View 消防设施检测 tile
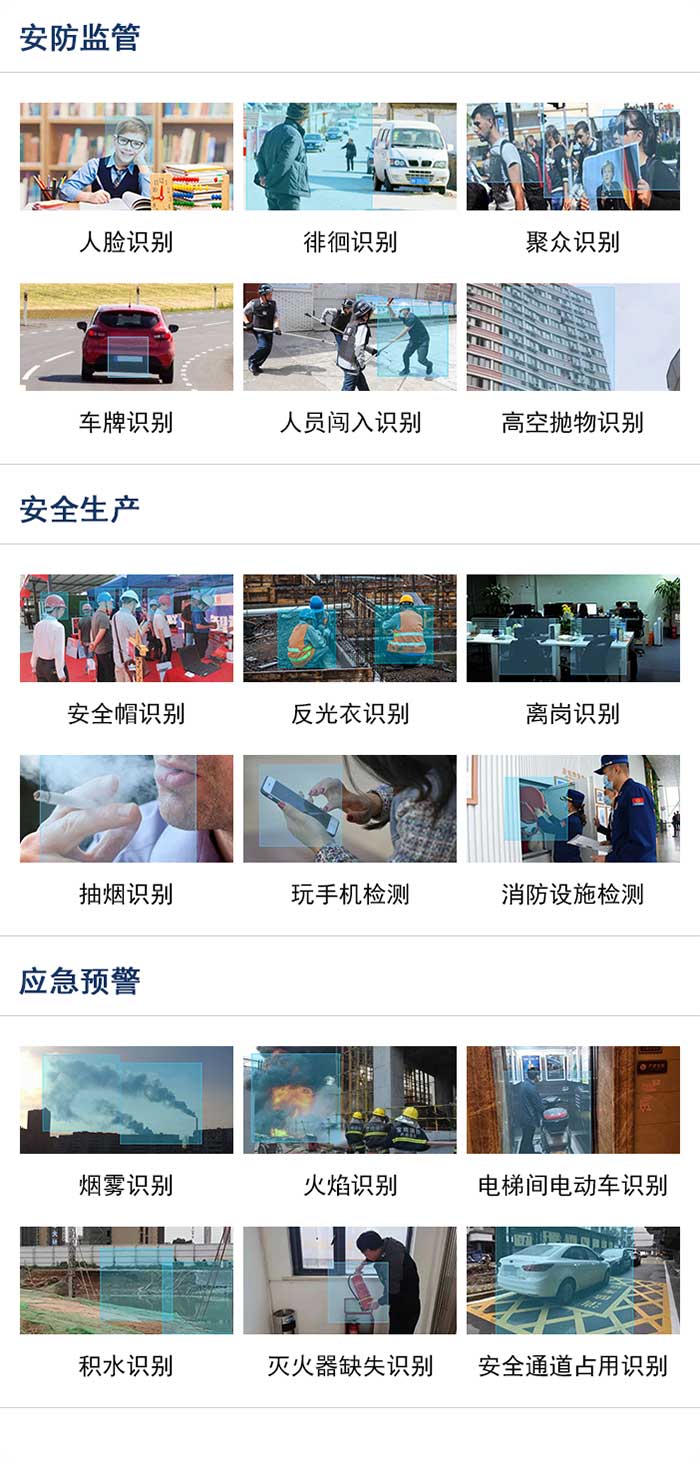Image resolution: width=700 pixels, height=1462 pixels. pyautogui.click(x=573, y=832)
